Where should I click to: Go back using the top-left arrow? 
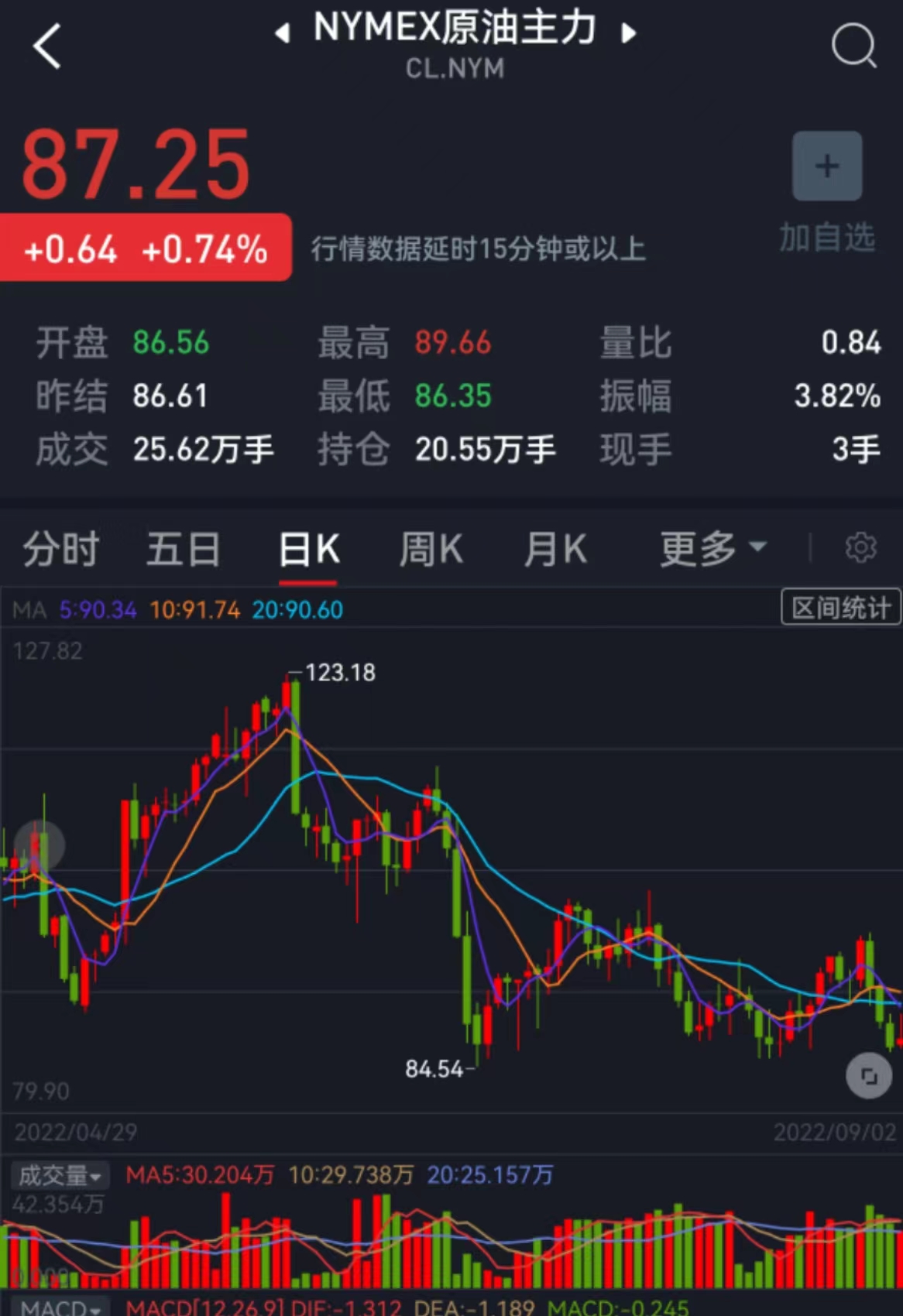(x=46, y=46)
